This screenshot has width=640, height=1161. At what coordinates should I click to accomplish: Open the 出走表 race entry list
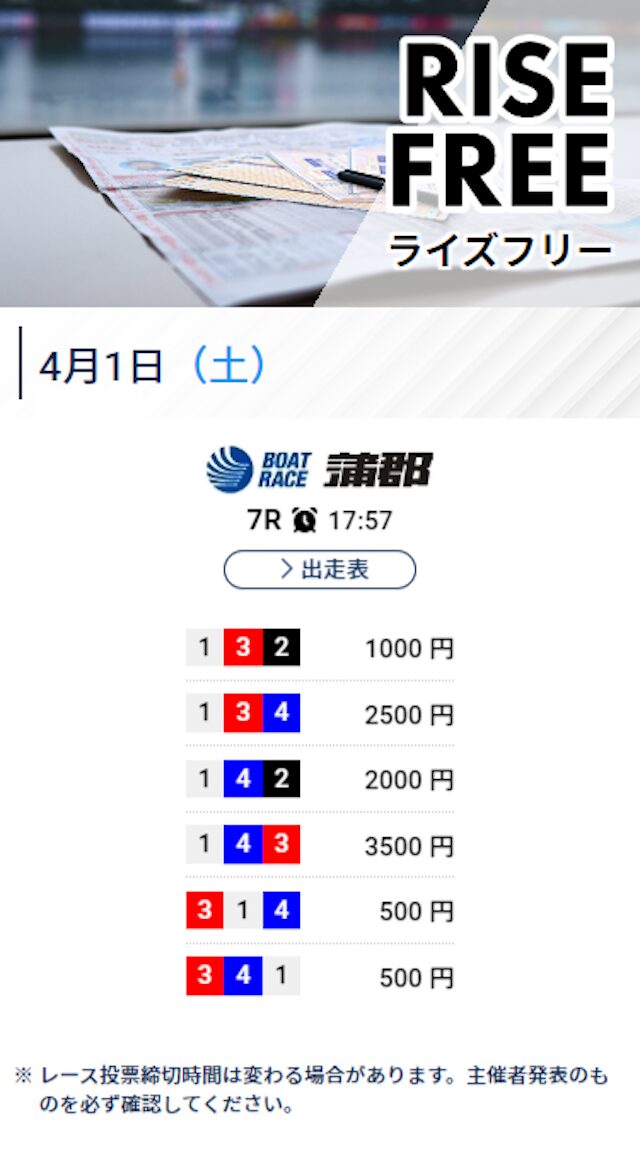[x=320, y=569]
